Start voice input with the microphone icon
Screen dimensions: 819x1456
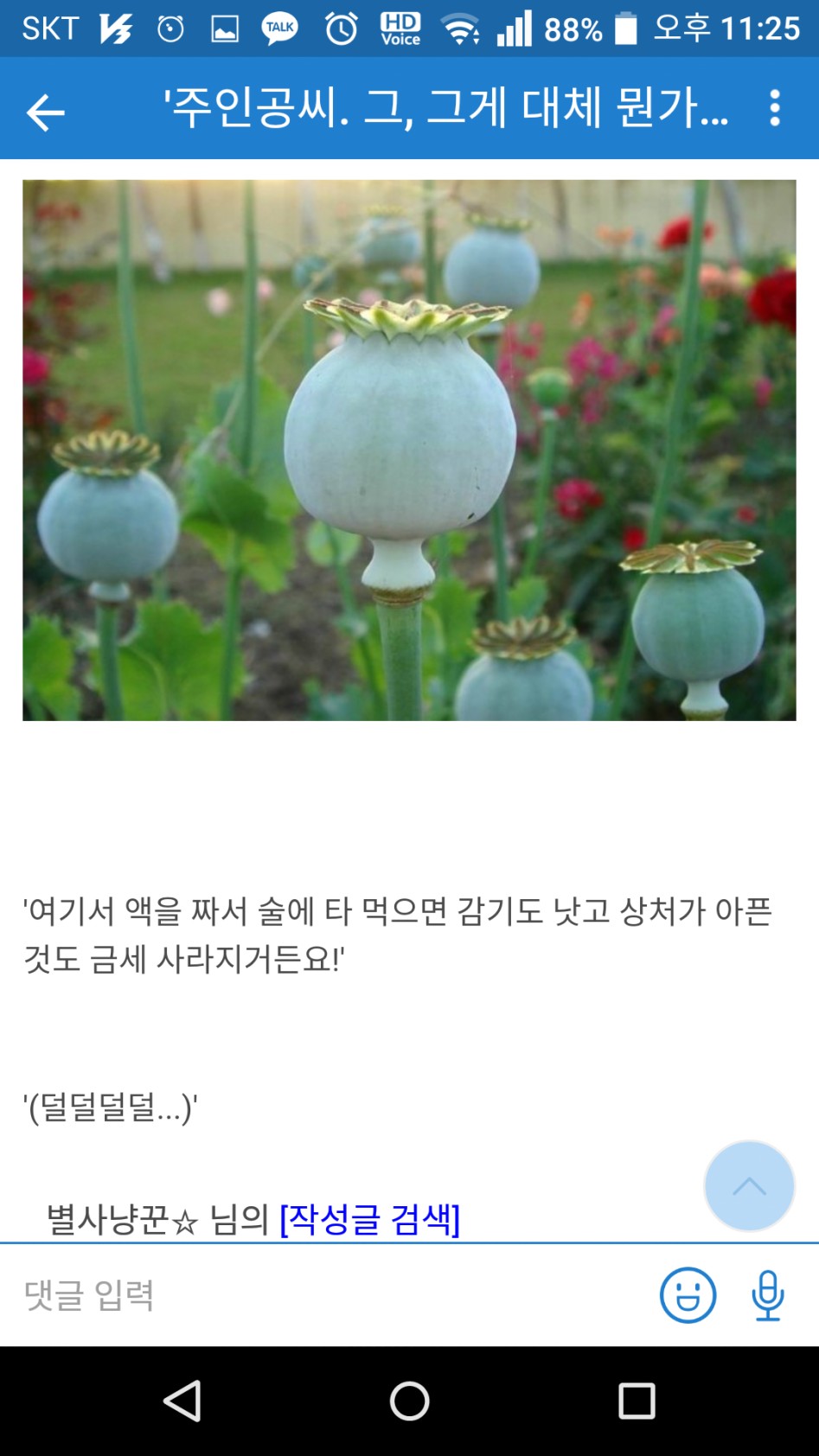coord(767,1295)
